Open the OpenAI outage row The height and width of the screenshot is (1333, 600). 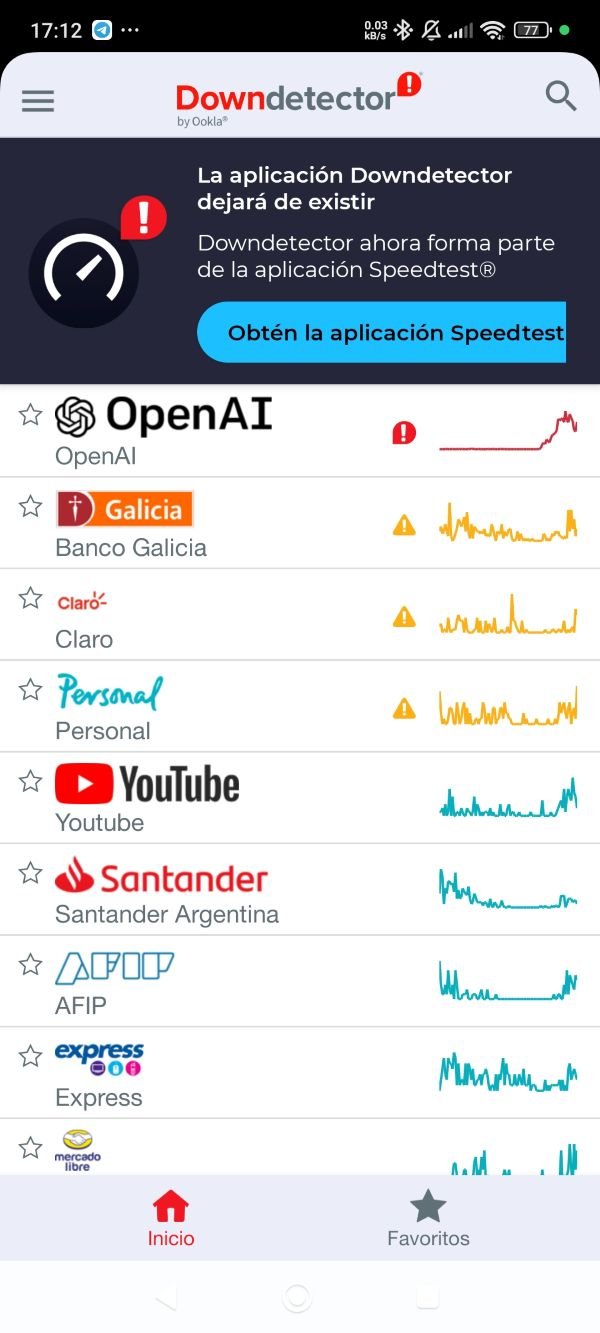pyautogui.click(x=300, y=431)
